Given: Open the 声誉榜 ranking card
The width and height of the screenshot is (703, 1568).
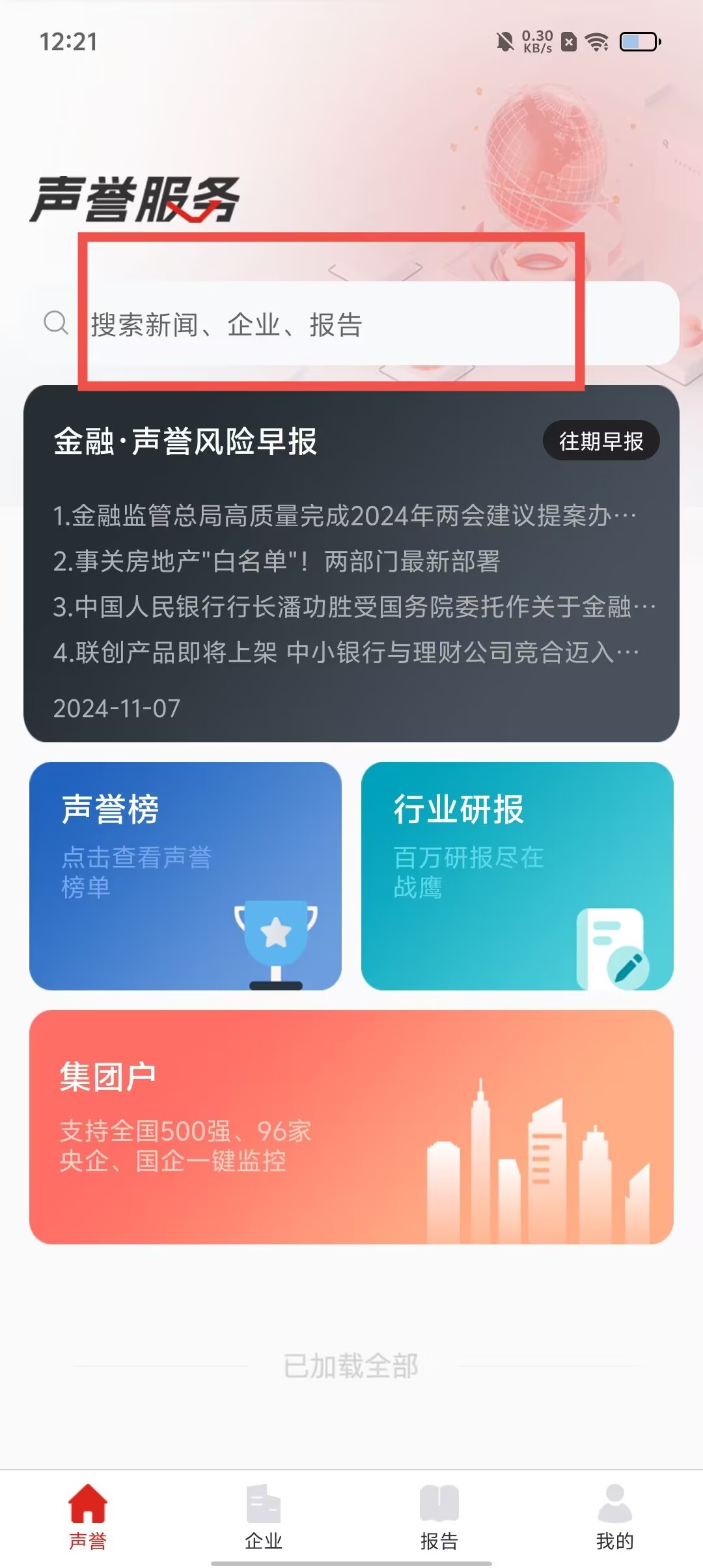Looking at the screenshot, I should (x=186, y=876).
